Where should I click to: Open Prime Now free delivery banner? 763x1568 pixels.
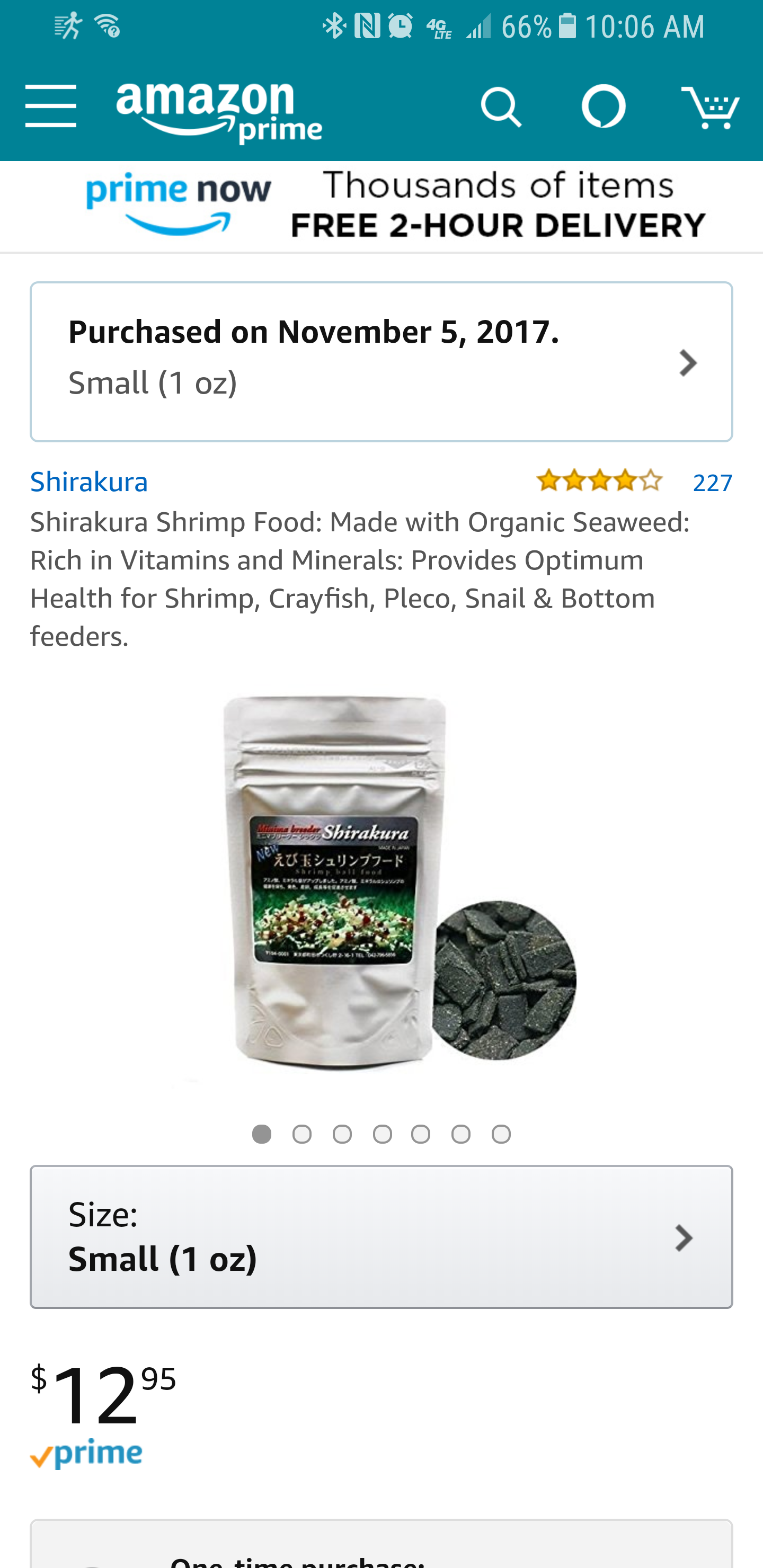pyautogui.click(x=381, y=206)
